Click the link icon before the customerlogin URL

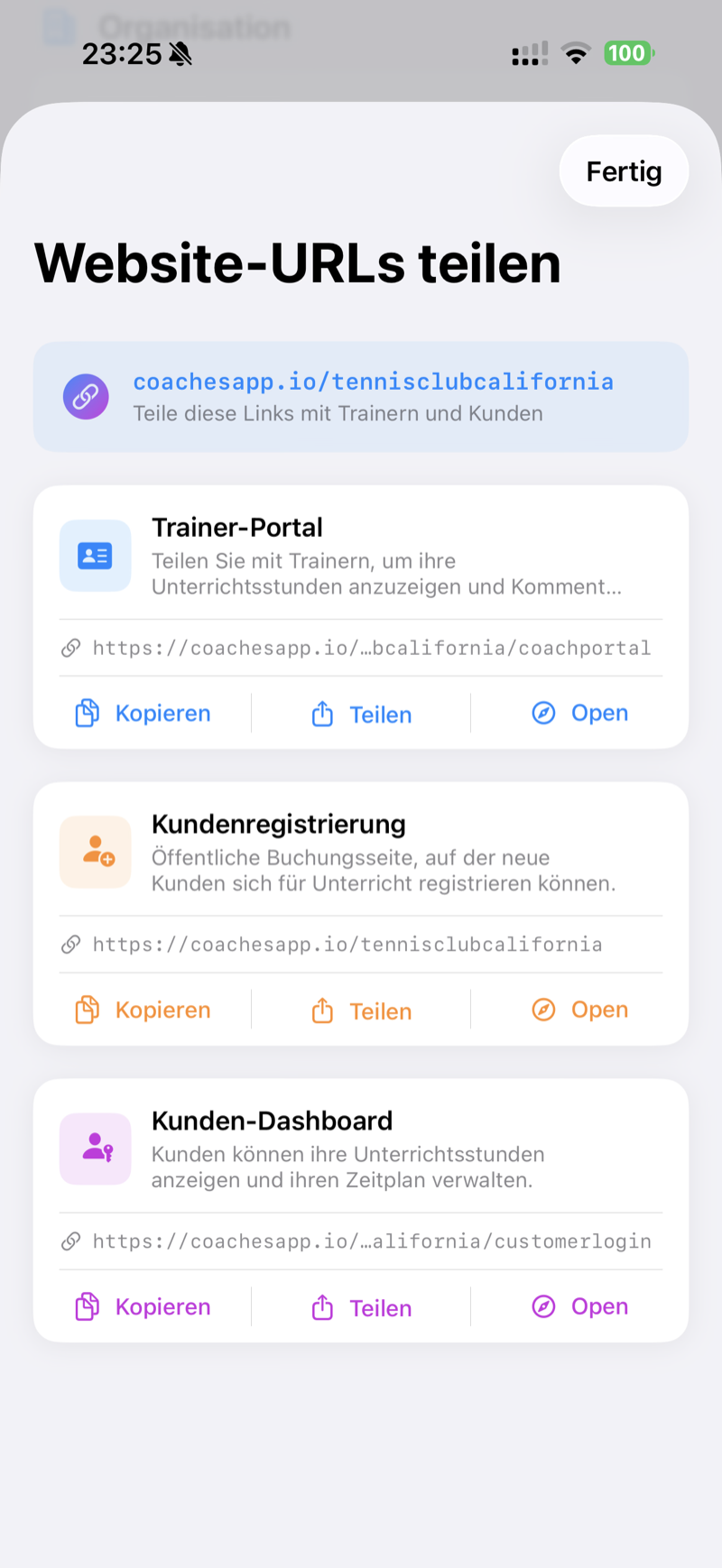click(70, 1241)
